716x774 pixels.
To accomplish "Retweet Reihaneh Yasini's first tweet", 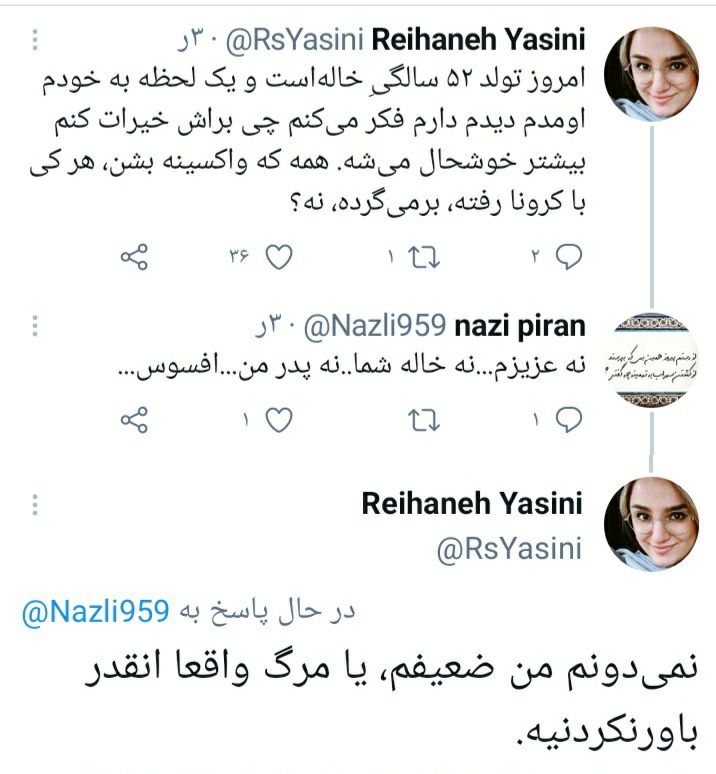I will click(x=427, y=258).
